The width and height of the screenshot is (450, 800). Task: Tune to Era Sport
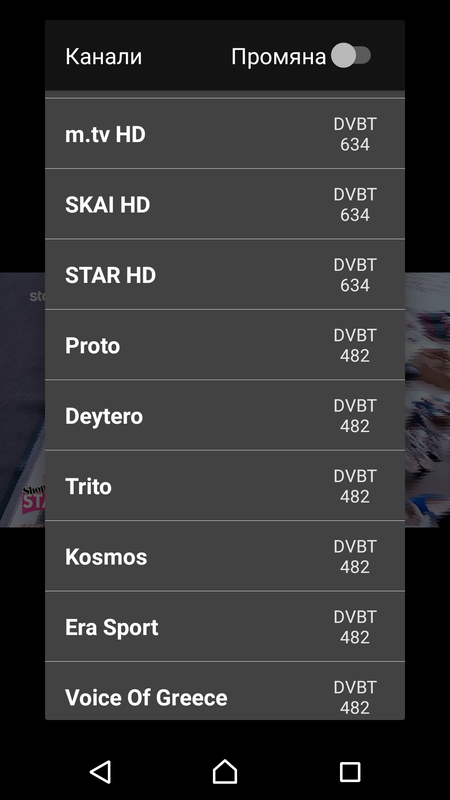coord(225,627)
